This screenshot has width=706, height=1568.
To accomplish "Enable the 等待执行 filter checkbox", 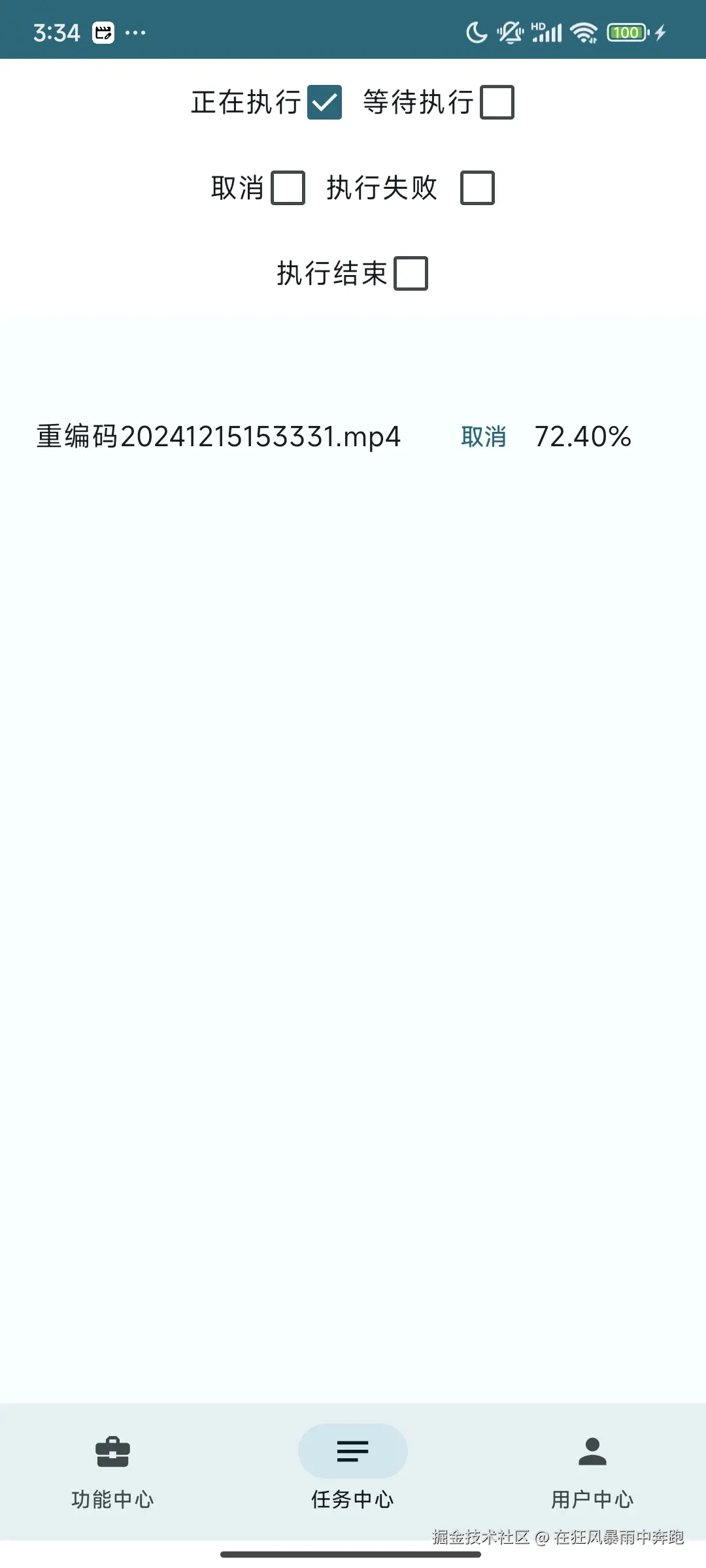I will 497,103.
